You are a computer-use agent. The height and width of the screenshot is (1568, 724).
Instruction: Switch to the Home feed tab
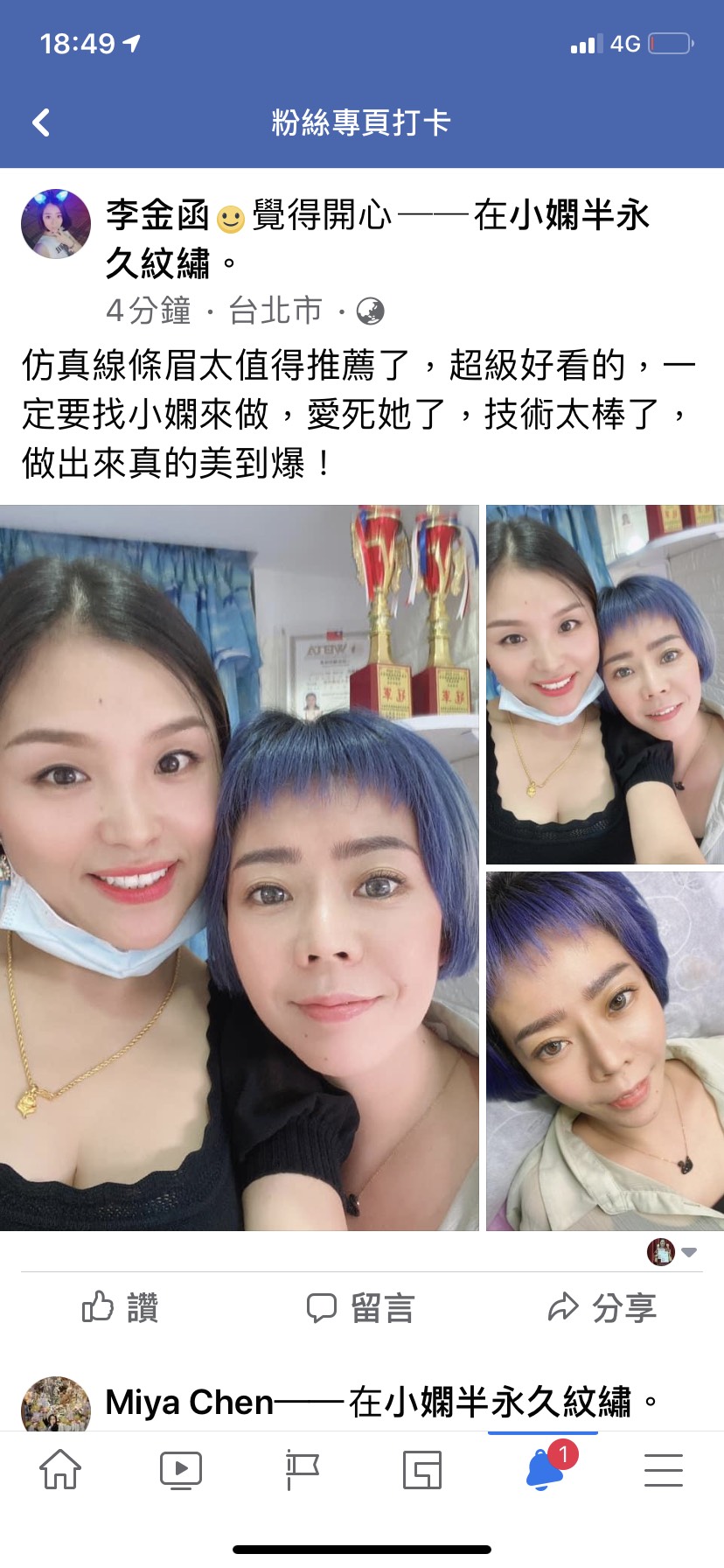click(60, 1469)
